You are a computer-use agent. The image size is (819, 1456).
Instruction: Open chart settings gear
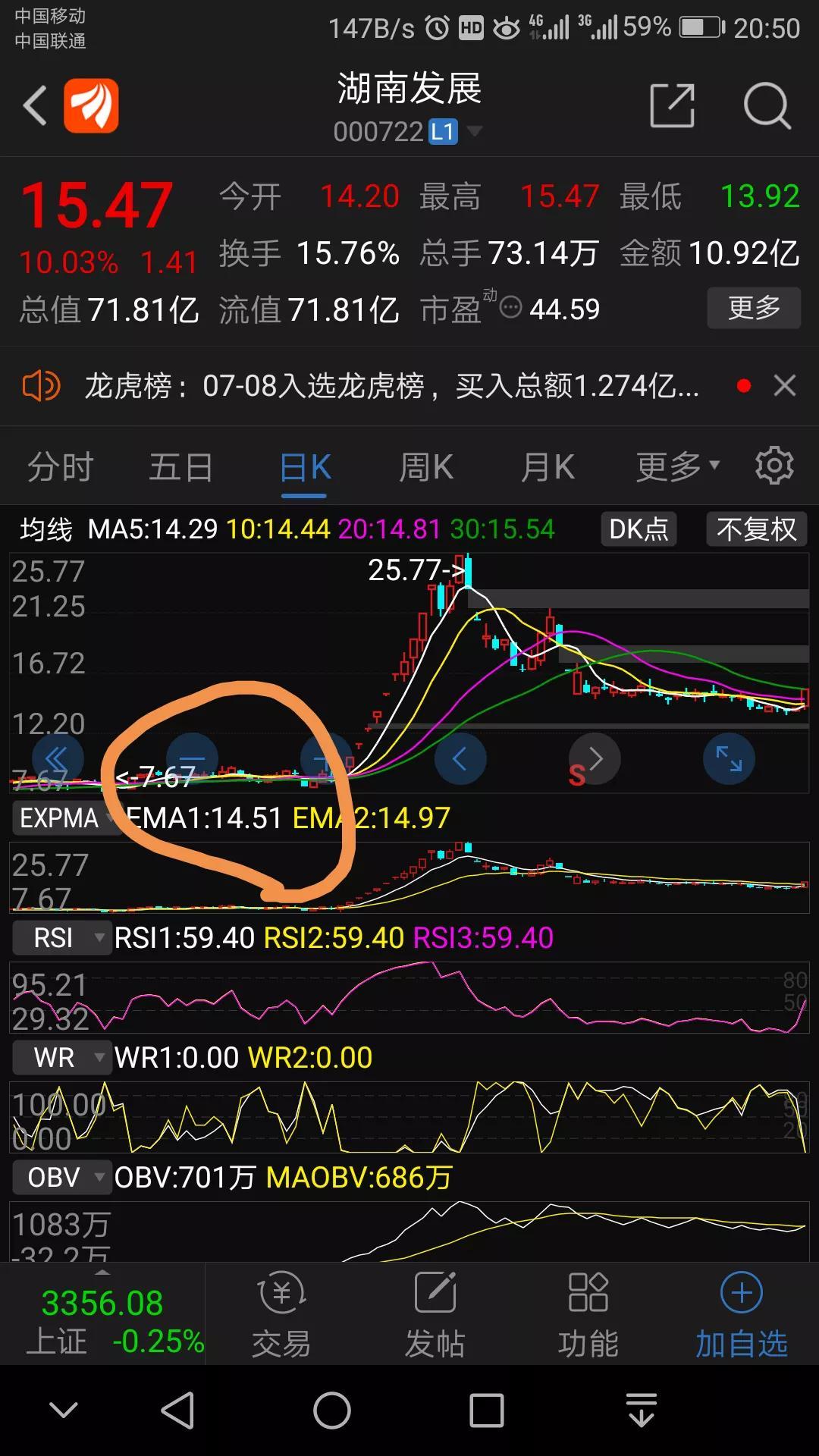774,466
